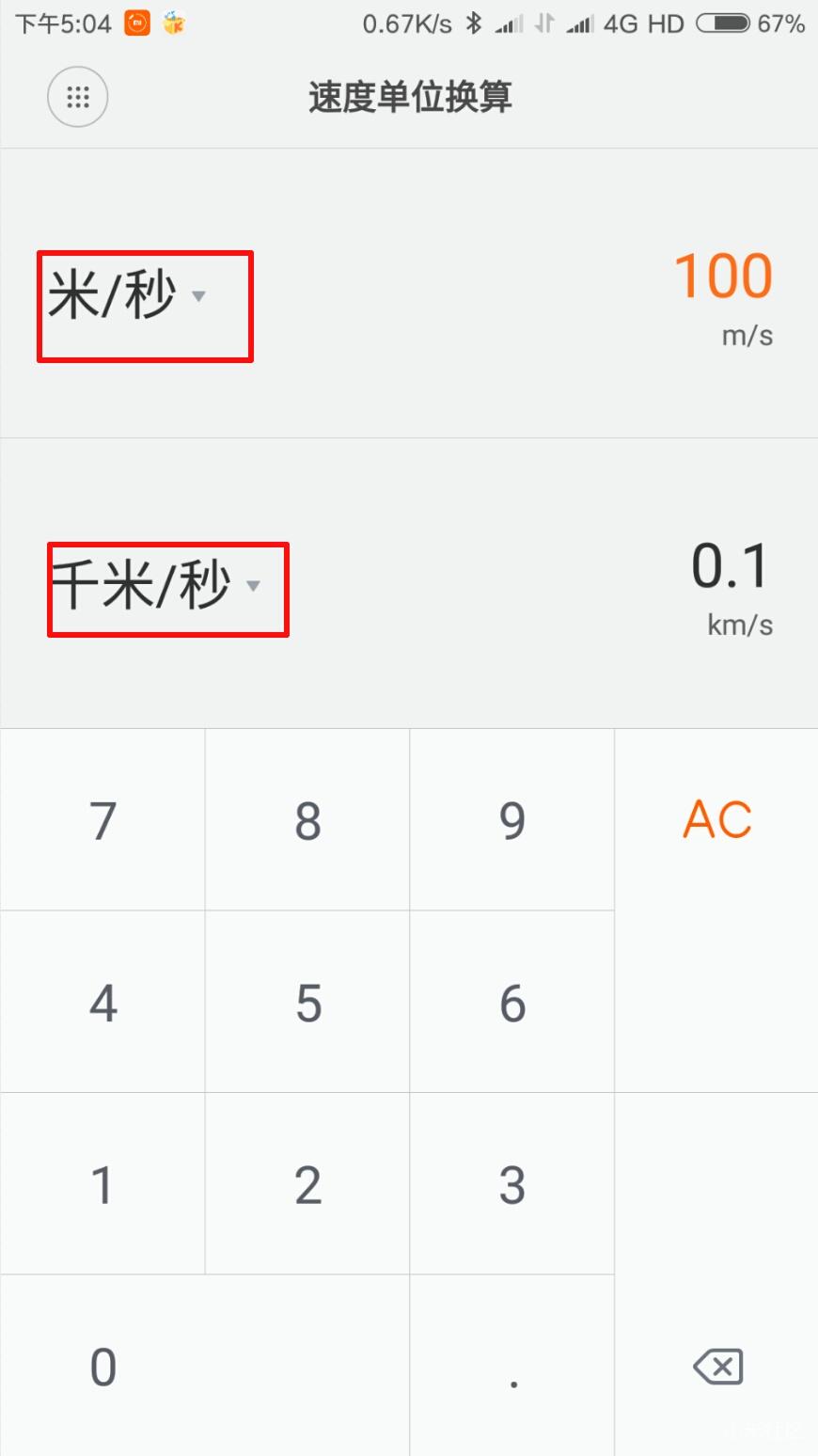Tap the backspace delete key

coord(716,1367)
